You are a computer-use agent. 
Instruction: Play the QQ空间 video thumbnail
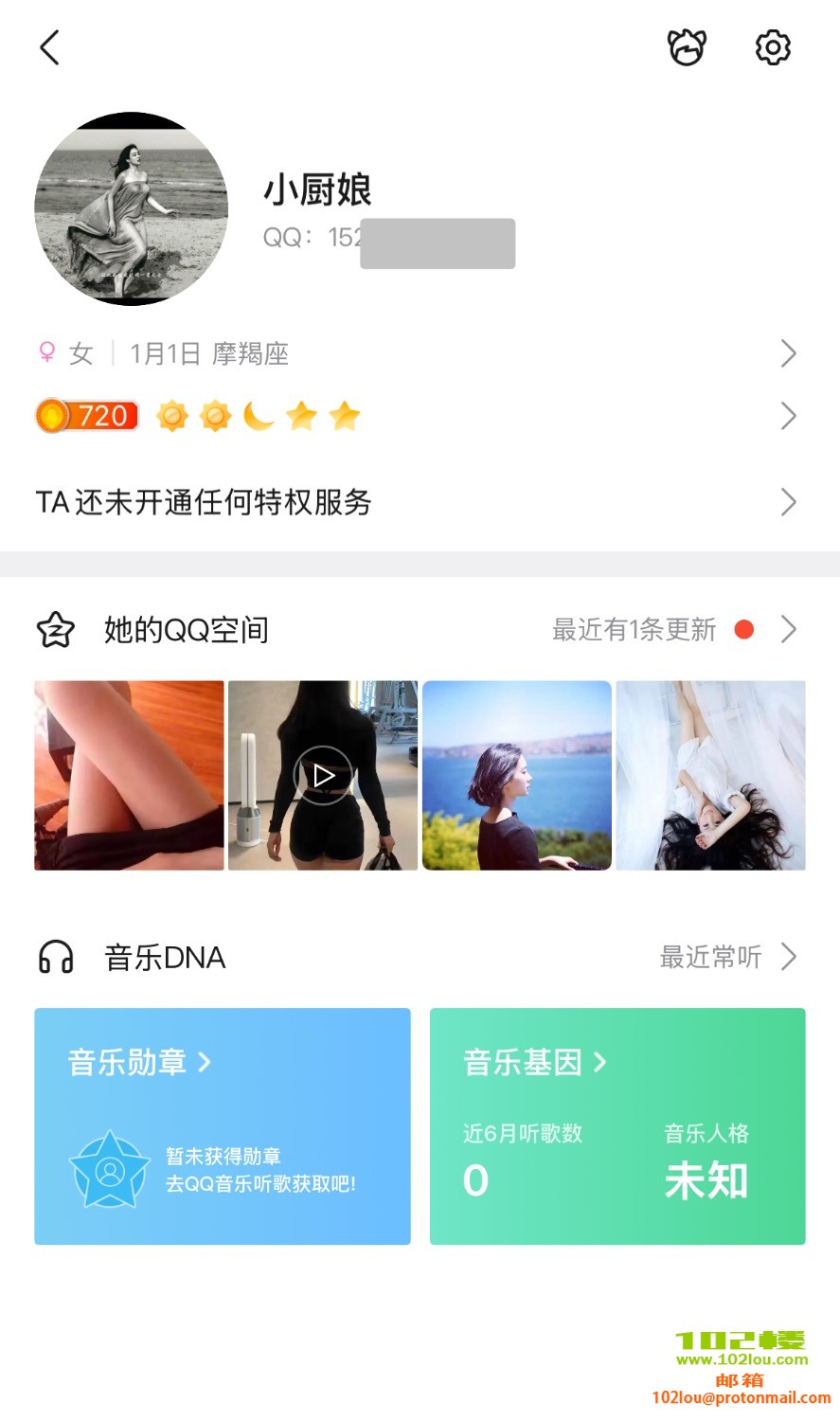323,775
